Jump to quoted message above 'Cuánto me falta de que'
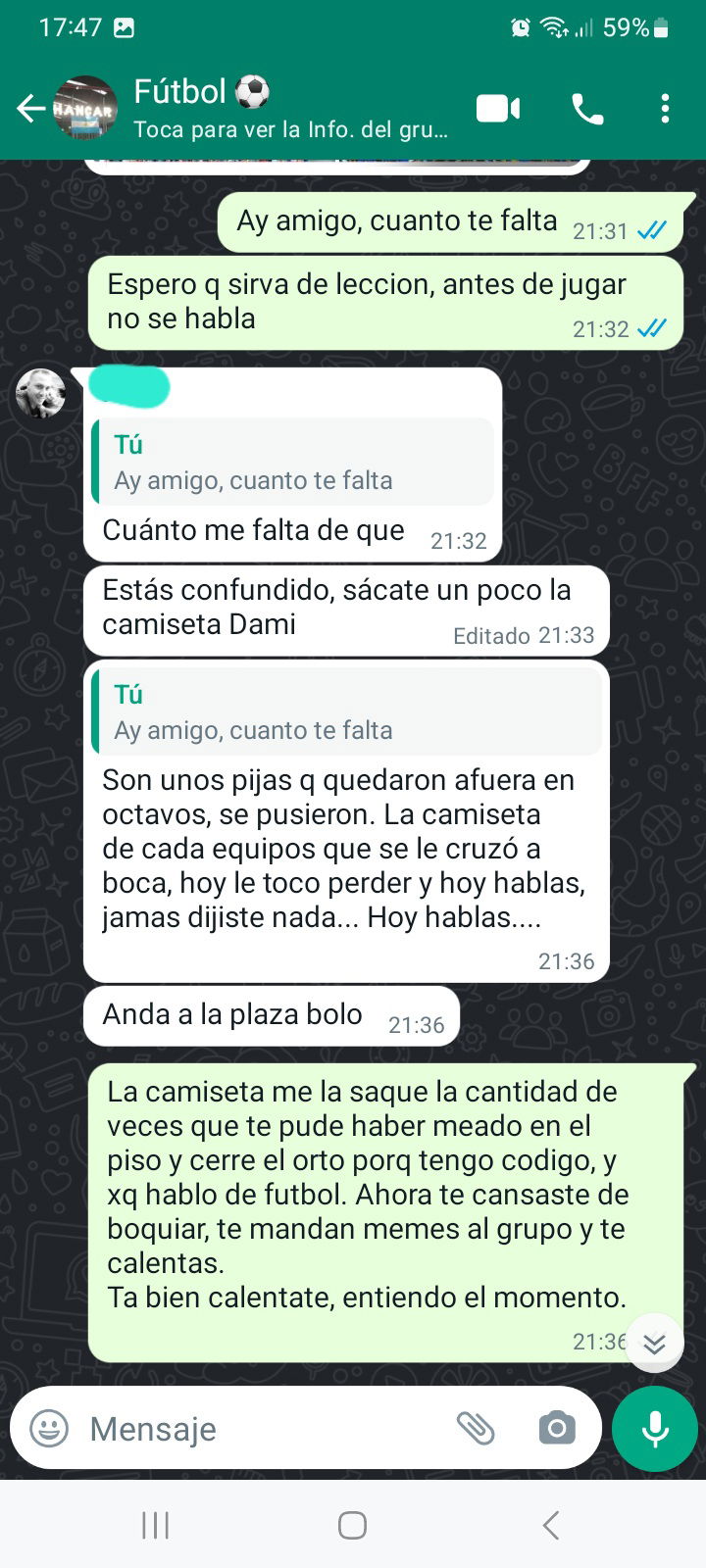The width and height of the screenshot is (706, 1568). point(292,462)
